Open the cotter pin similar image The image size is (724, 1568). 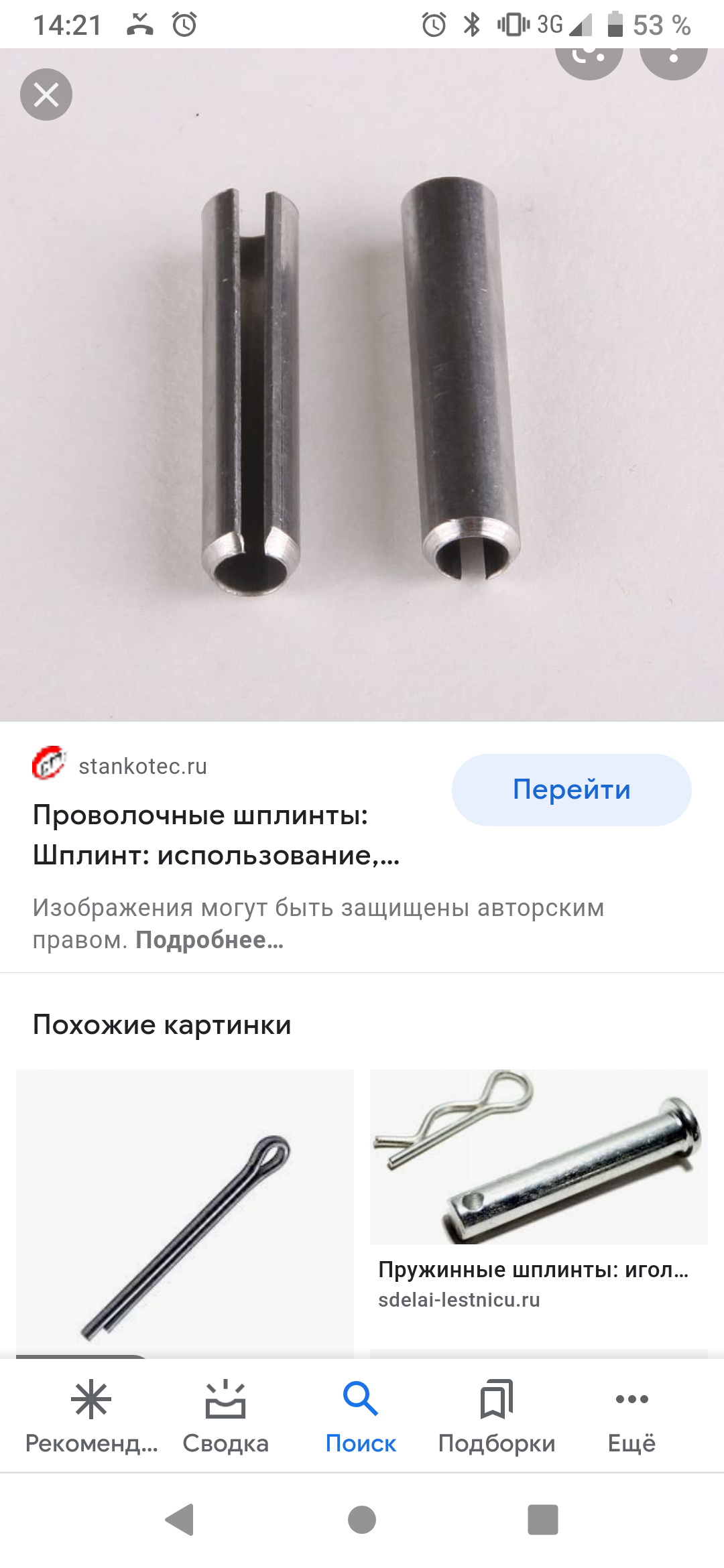(x=185, y=1213)
